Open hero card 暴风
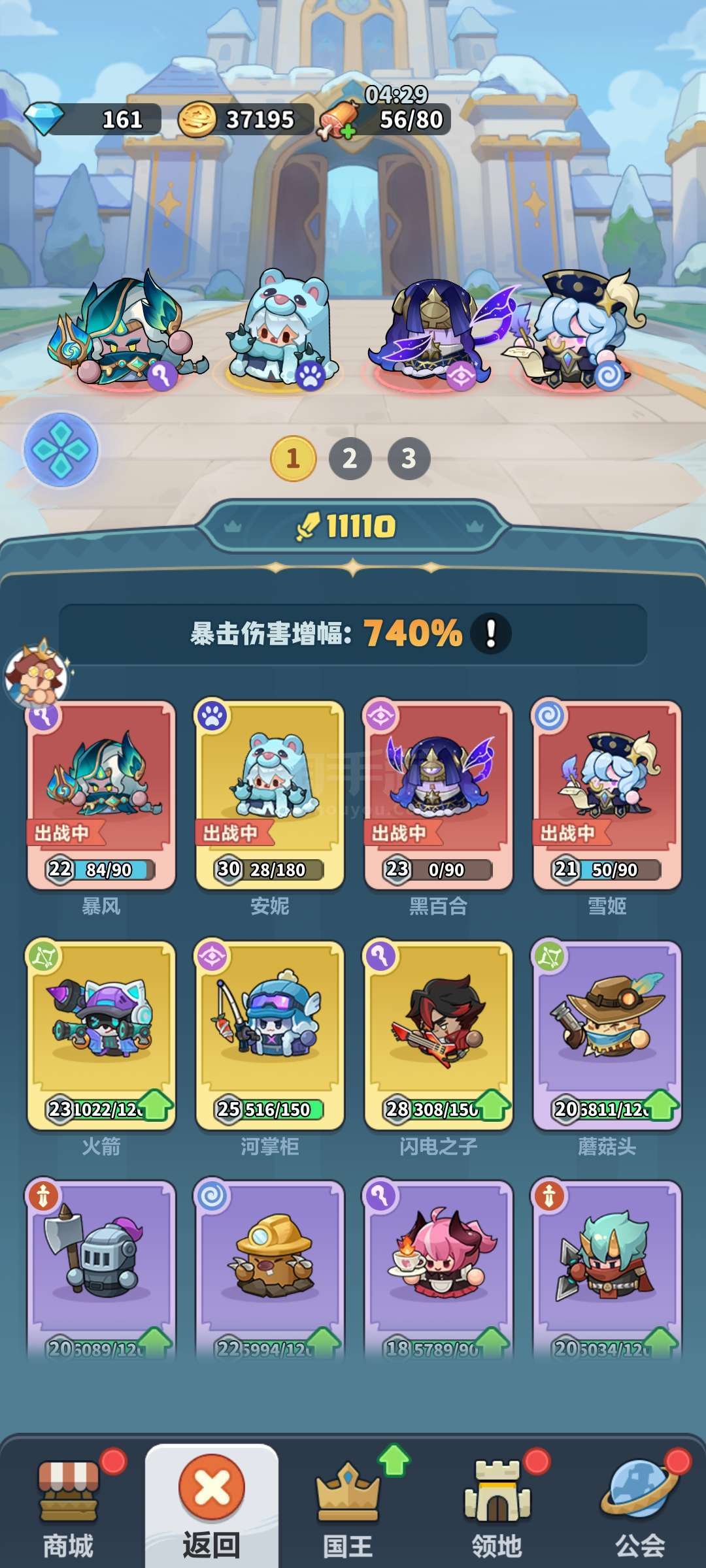 tap(101, 795)
